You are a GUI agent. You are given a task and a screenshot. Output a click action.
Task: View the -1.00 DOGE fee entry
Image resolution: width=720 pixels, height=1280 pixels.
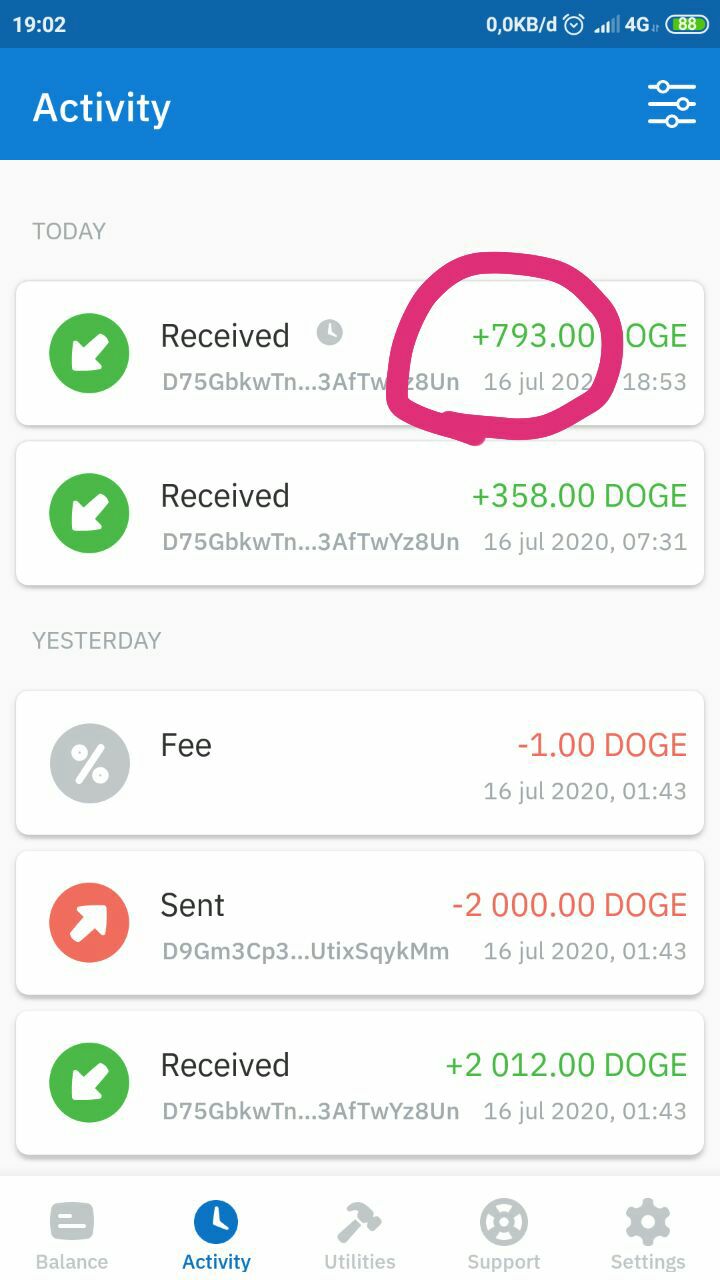click(360, 763)
